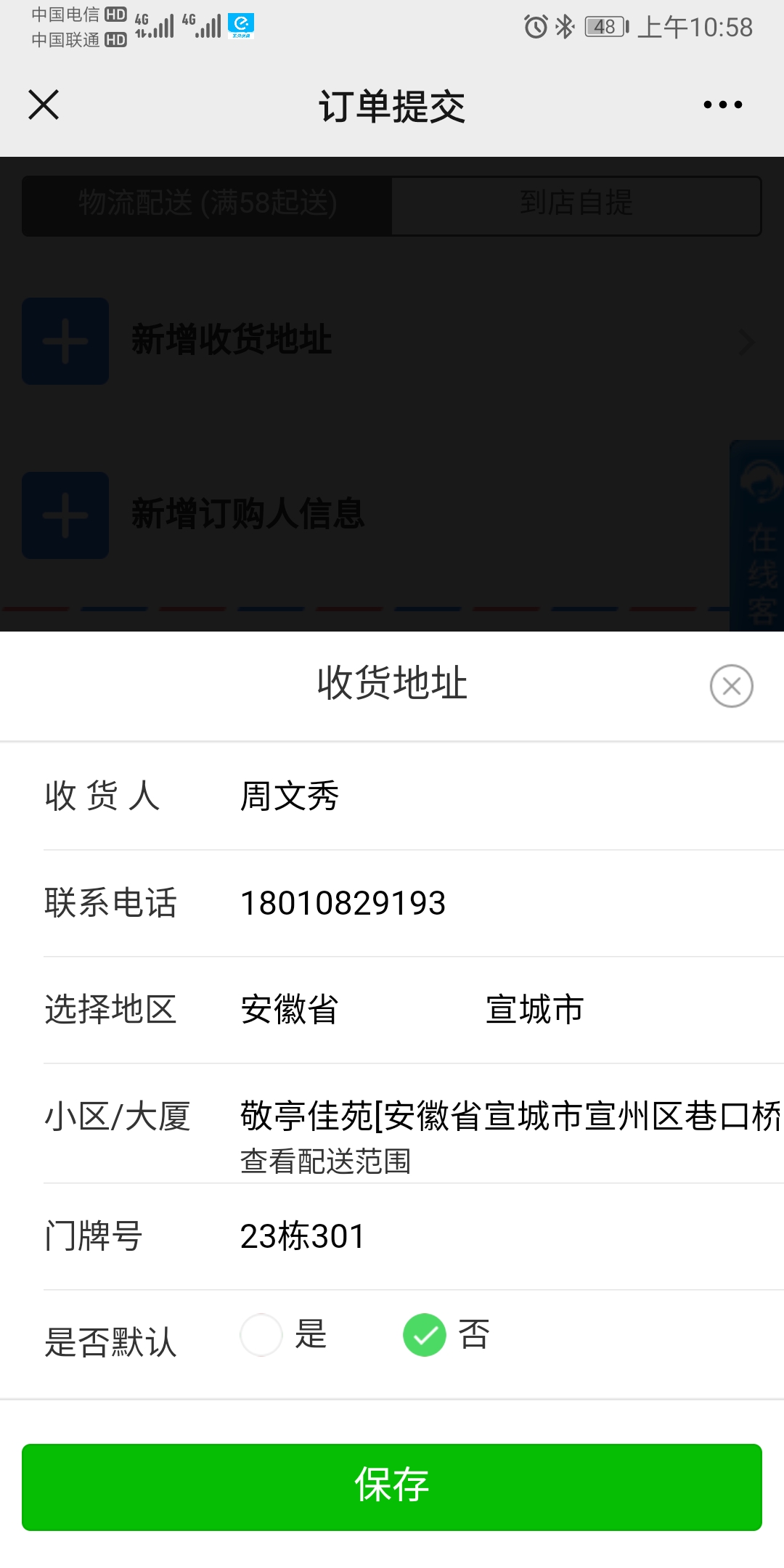Select 否 for default address
Screen dimensions: 784x1568
tap(447, 1334)
